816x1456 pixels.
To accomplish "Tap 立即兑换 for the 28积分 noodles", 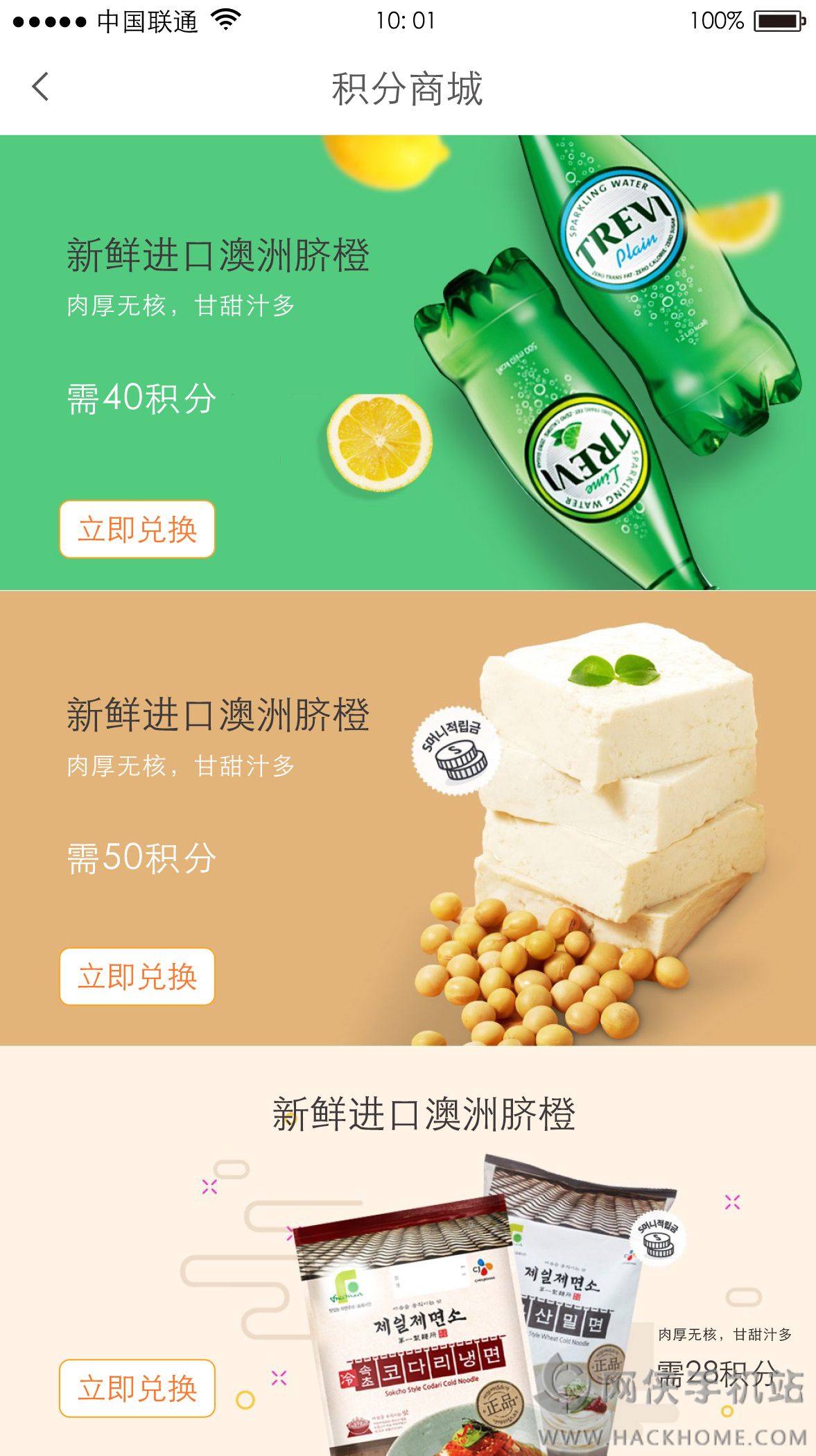I will [137, 1389].
